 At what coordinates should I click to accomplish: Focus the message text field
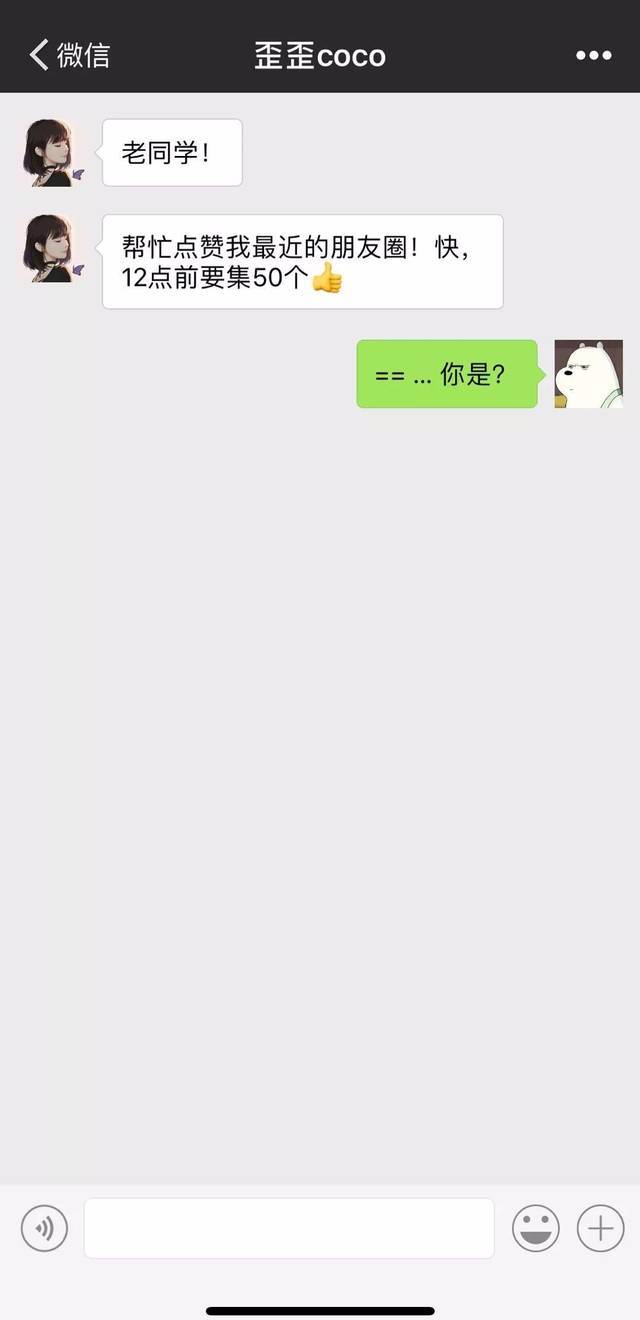[x=289, y=1228]
